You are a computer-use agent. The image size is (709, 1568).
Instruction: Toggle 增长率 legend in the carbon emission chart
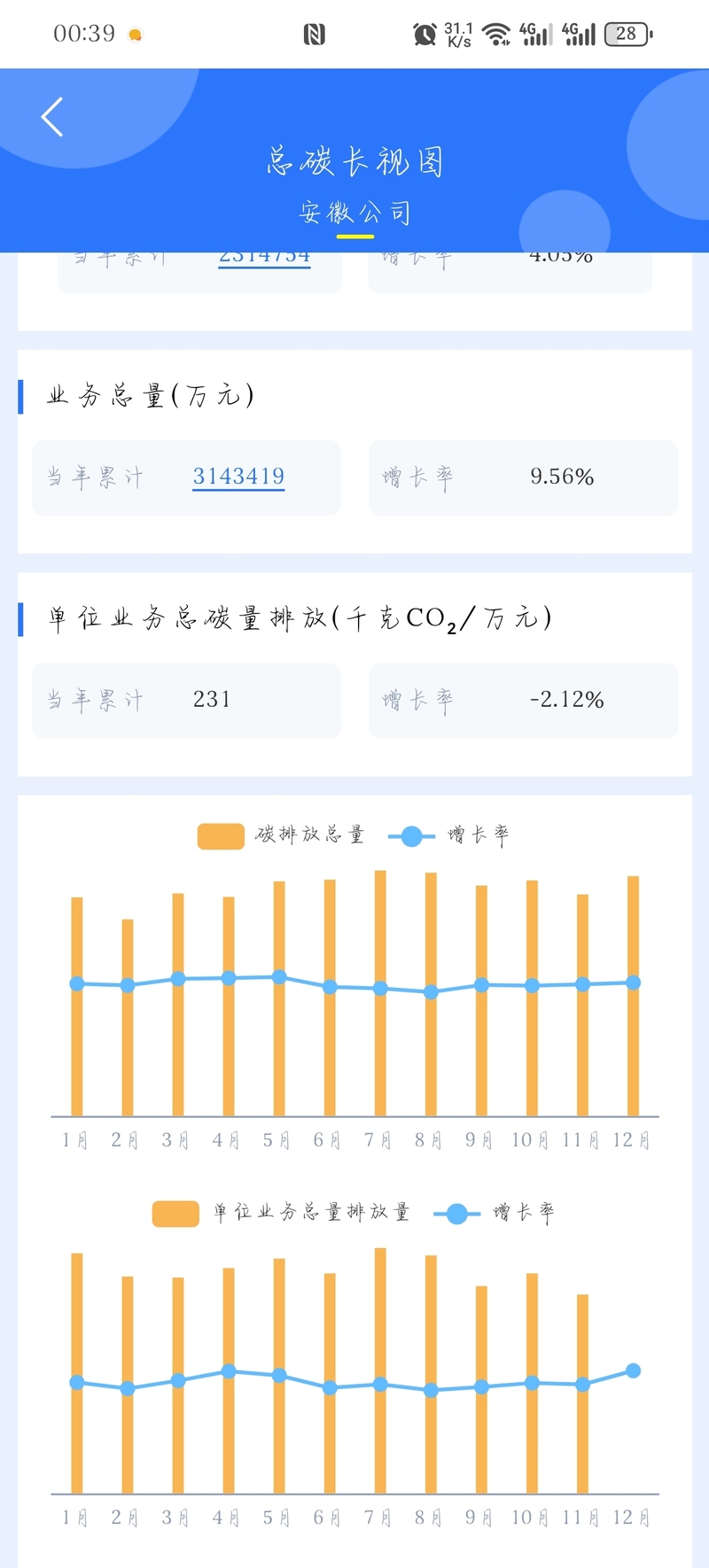pyautogui.click(x=448, y=835)
